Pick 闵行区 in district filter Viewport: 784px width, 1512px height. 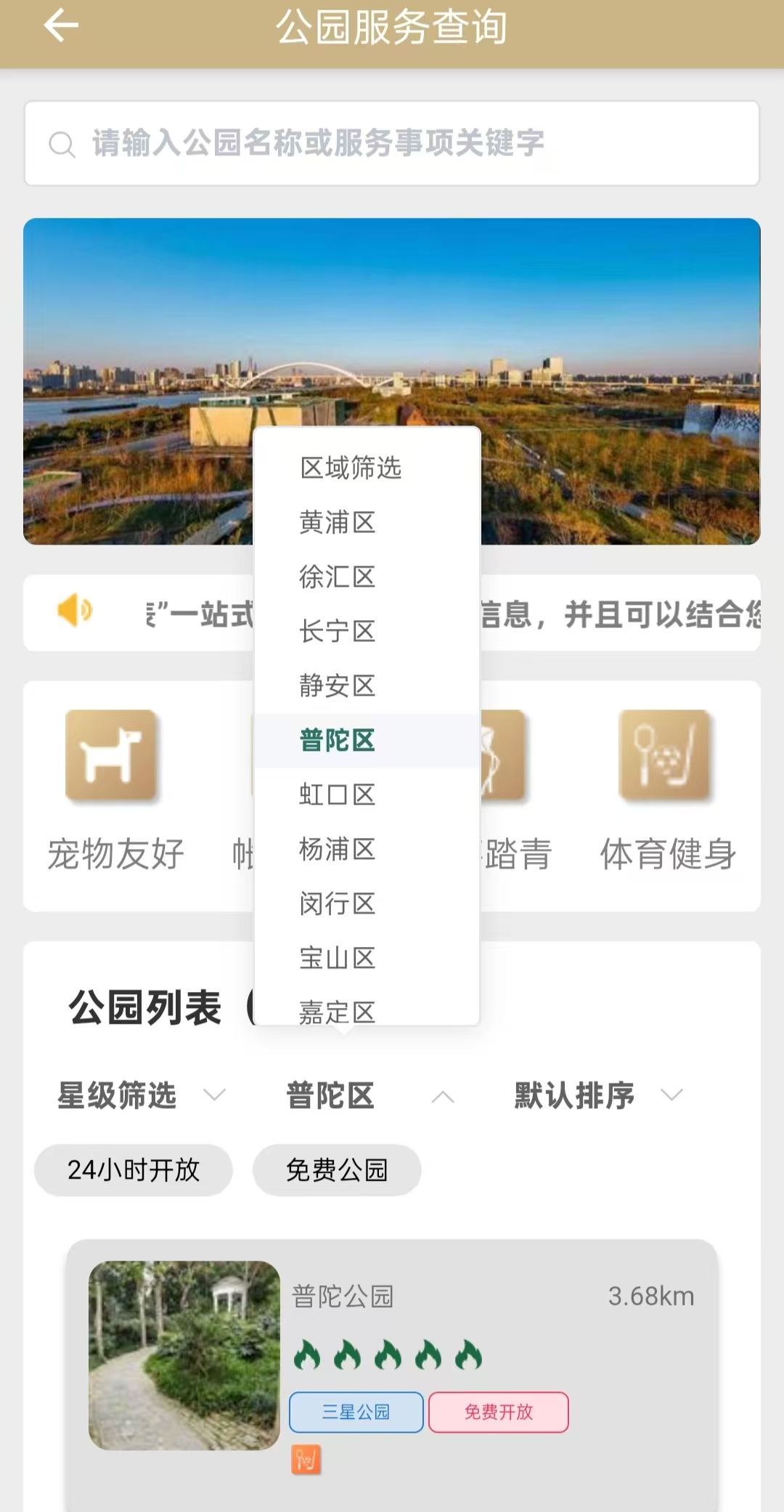coord(338,903)
